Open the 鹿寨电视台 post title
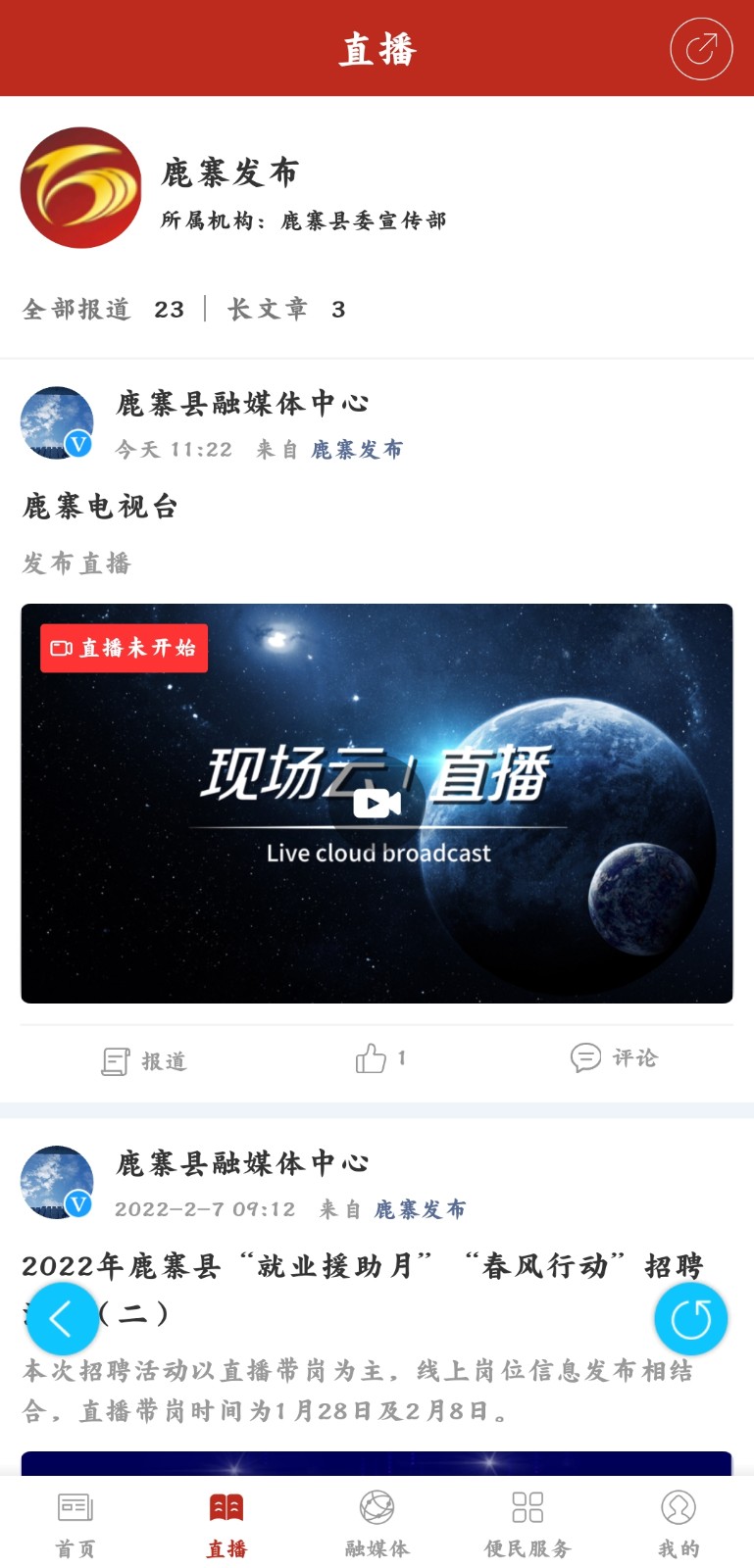The height and width of the screenshot is (1568, 754). (97, 508)
